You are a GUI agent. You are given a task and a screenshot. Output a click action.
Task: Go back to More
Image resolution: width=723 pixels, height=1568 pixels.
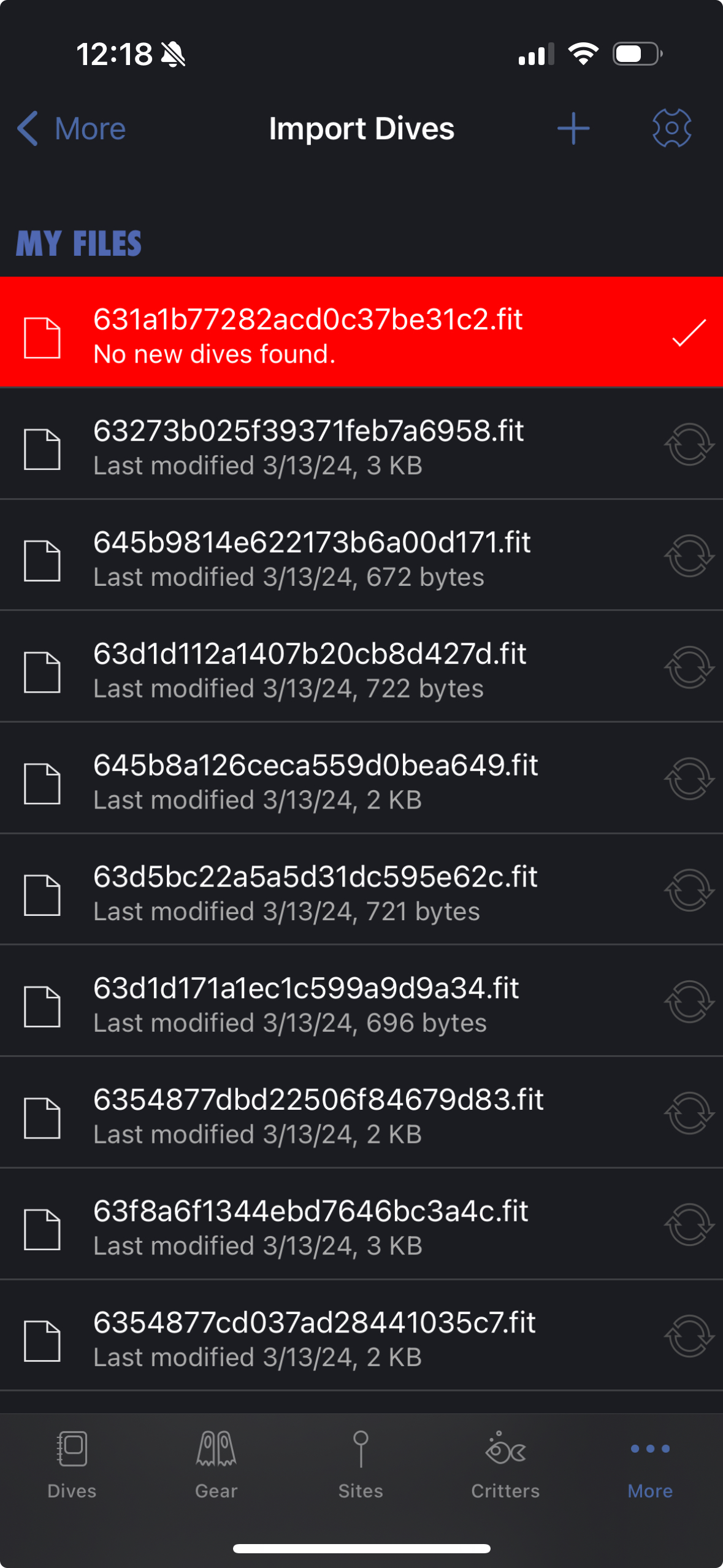click(x=71, y=129)
